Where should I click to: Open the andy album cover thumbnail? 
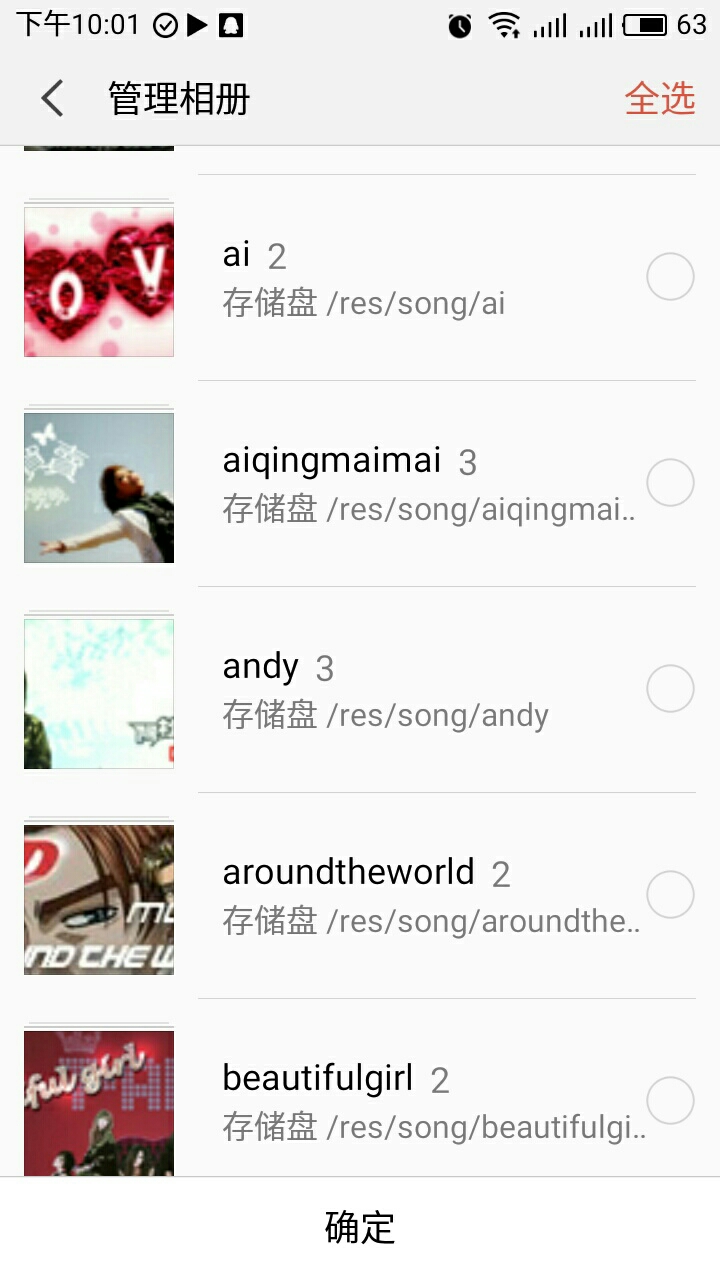97,693
